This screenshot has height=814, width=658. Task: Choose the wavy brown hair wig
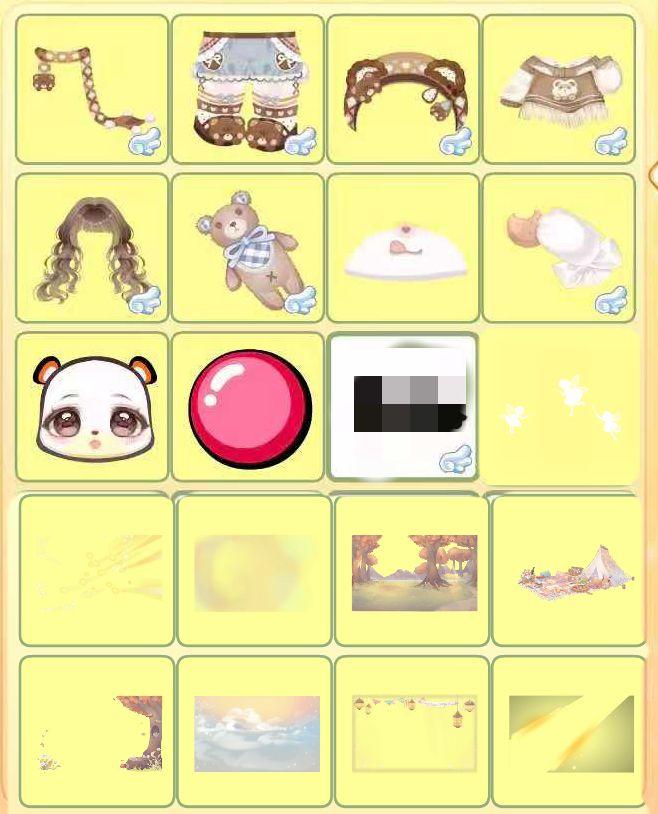point(91,248)
